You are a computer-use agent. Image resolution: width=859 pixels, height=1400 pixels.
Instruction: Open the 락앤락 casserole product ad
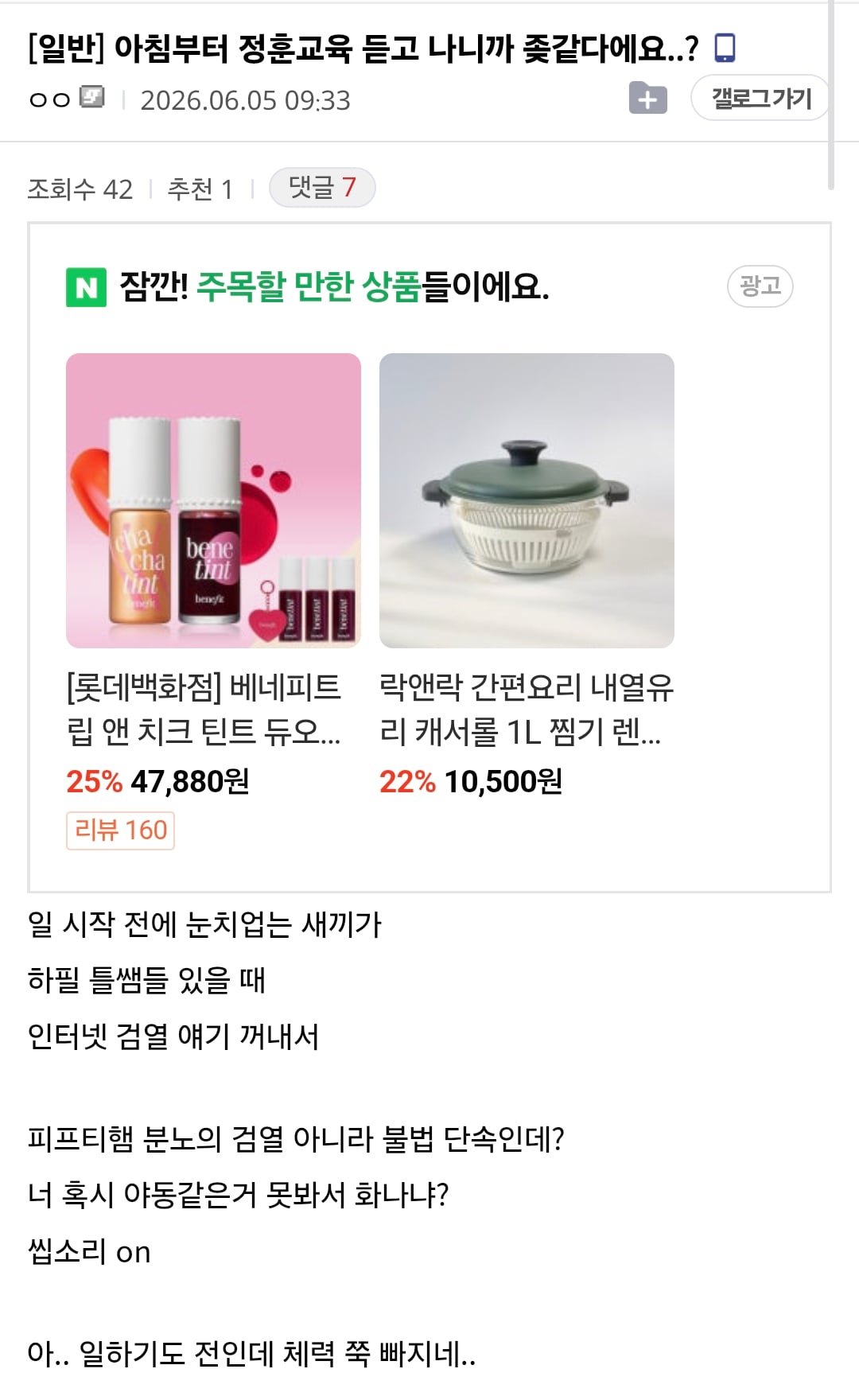tap(527, 576)
